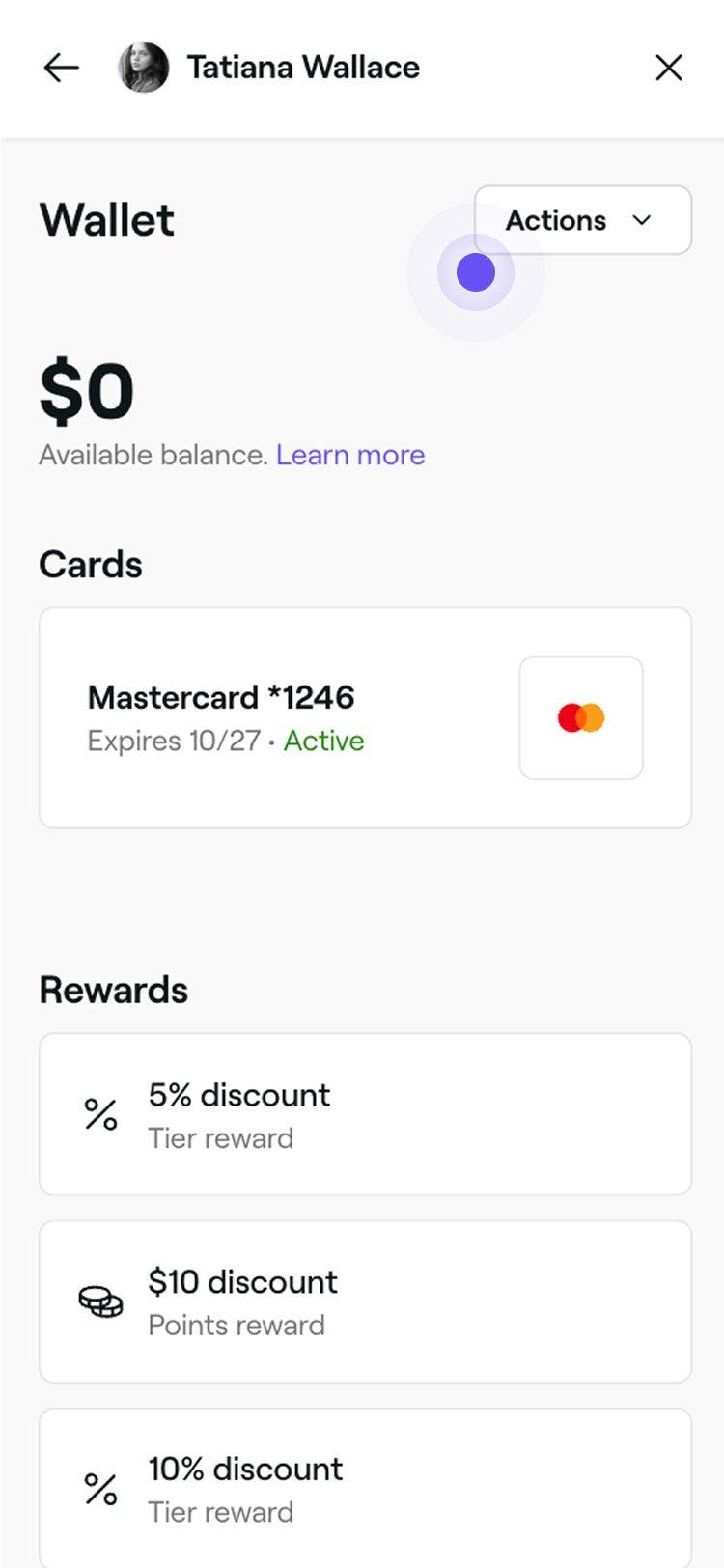Viewport: 724px width, 1568px height.
Task: Click the percent icon beside 5% discount
Action: pyautogui.click(x=97, y=1114)
